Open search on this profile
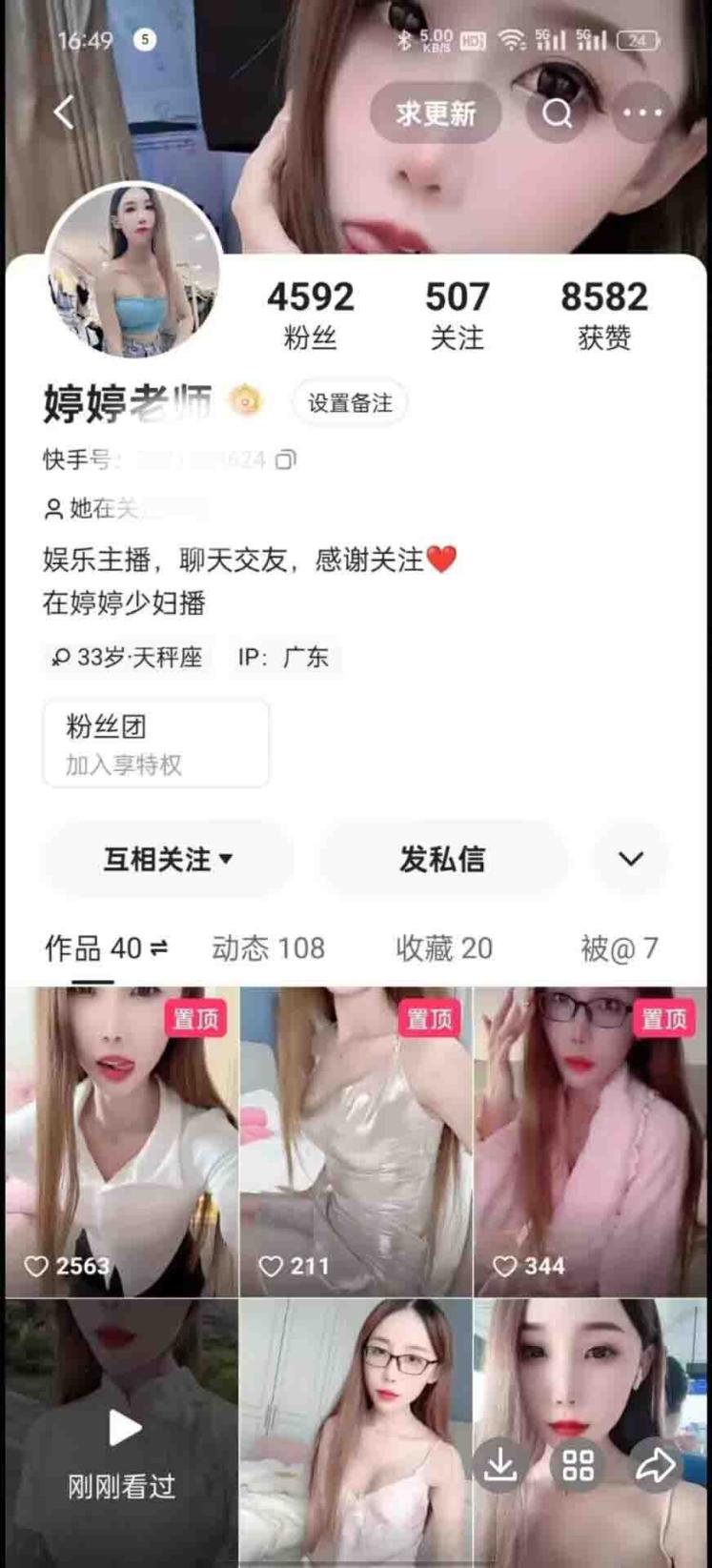This screenshot has width=712, height=1568. 557,113
